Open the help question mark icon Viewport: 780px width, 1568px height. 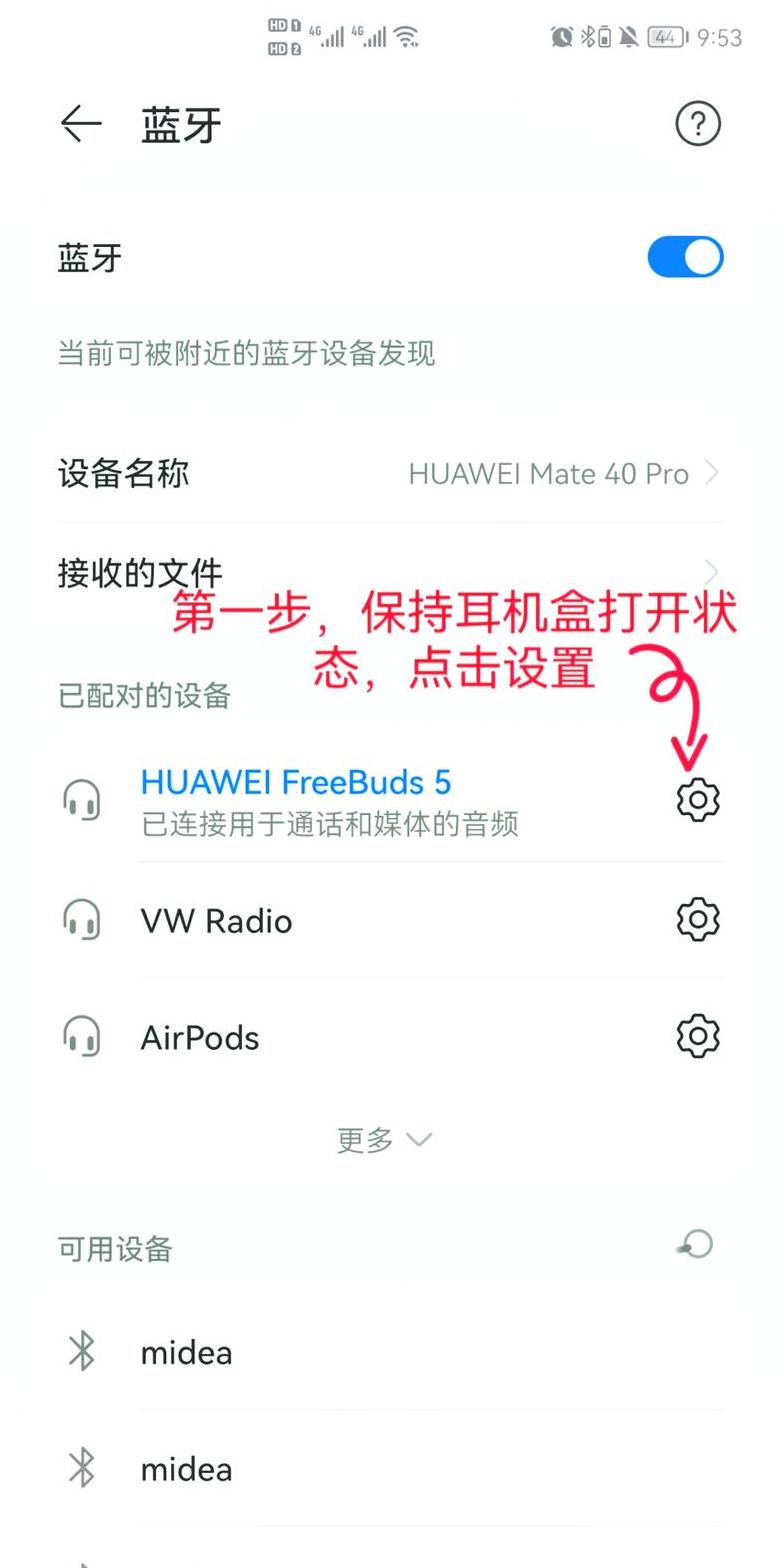point(698,124)
